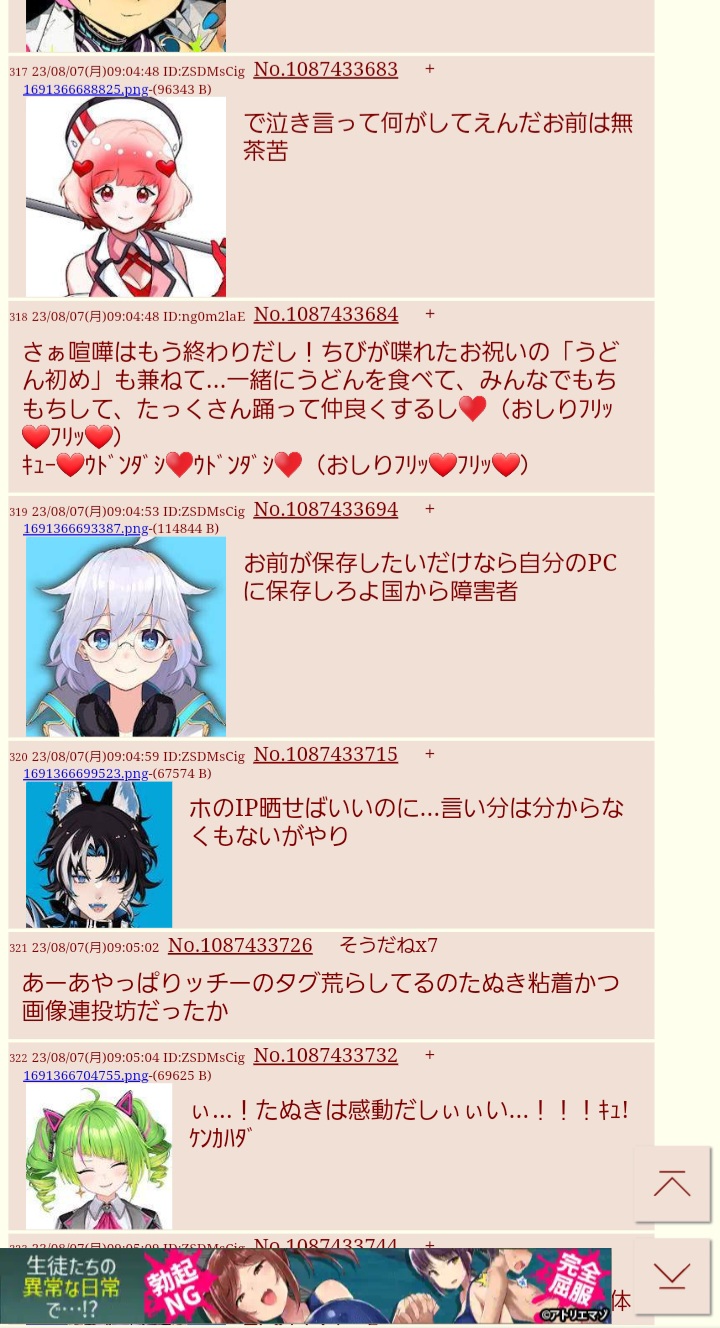The width and height of the screenshot is (720, 1328).
Task: Open file link 1691366699523.png
Action: [85, 773]
